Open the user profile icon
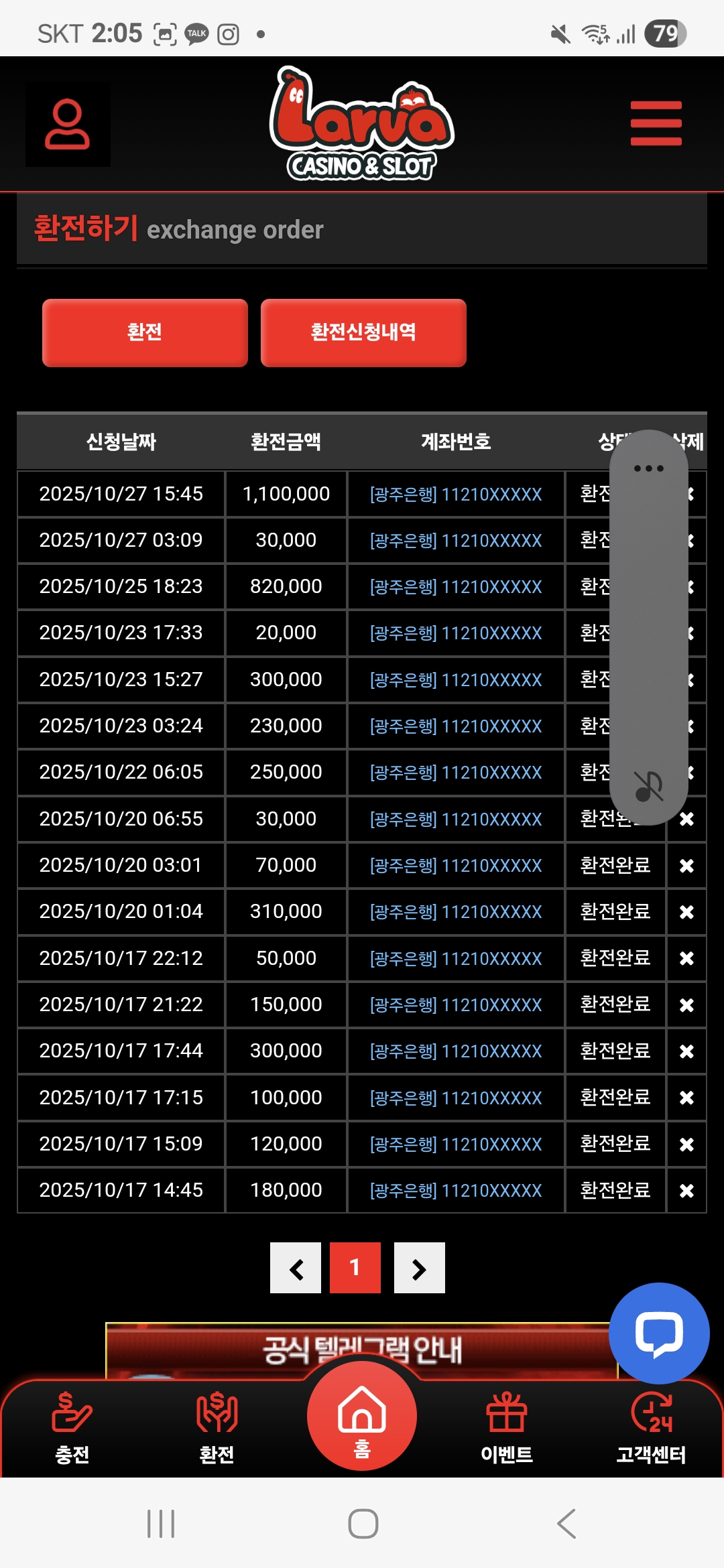This screenshot has width=724, height=1568. pos(68,124)
